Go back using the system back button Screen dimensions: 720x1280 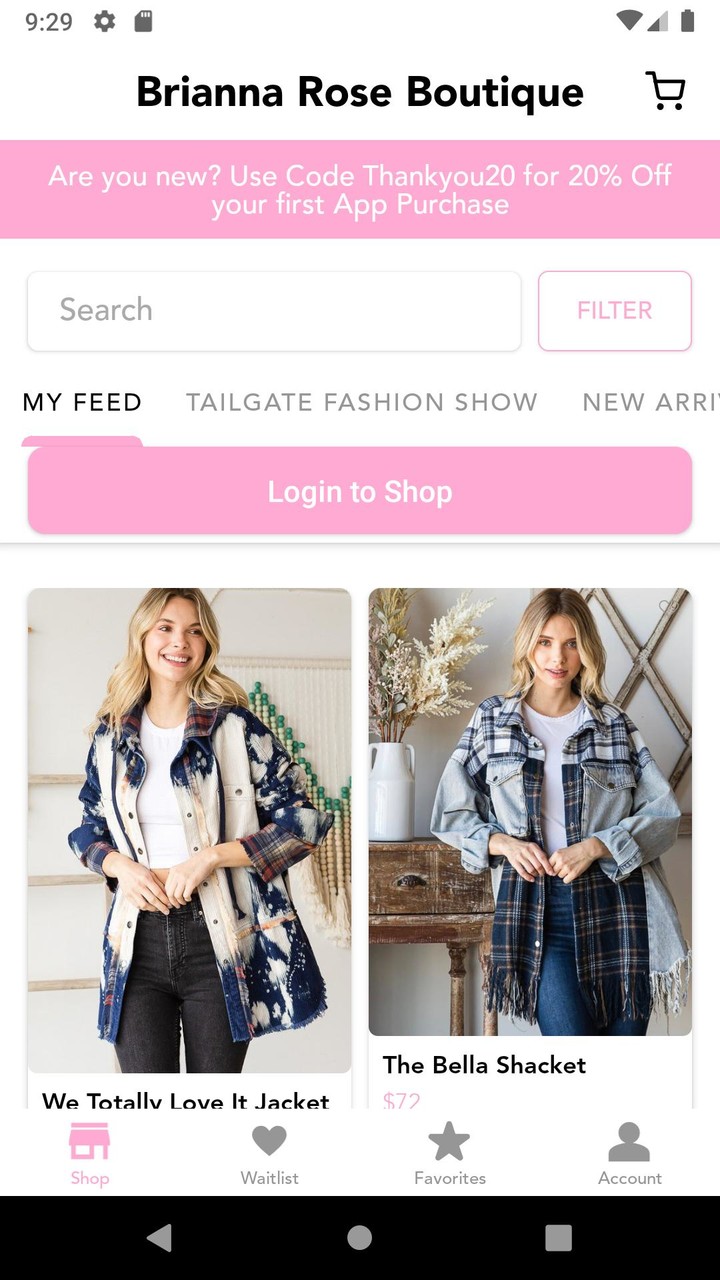point(159,1238)
